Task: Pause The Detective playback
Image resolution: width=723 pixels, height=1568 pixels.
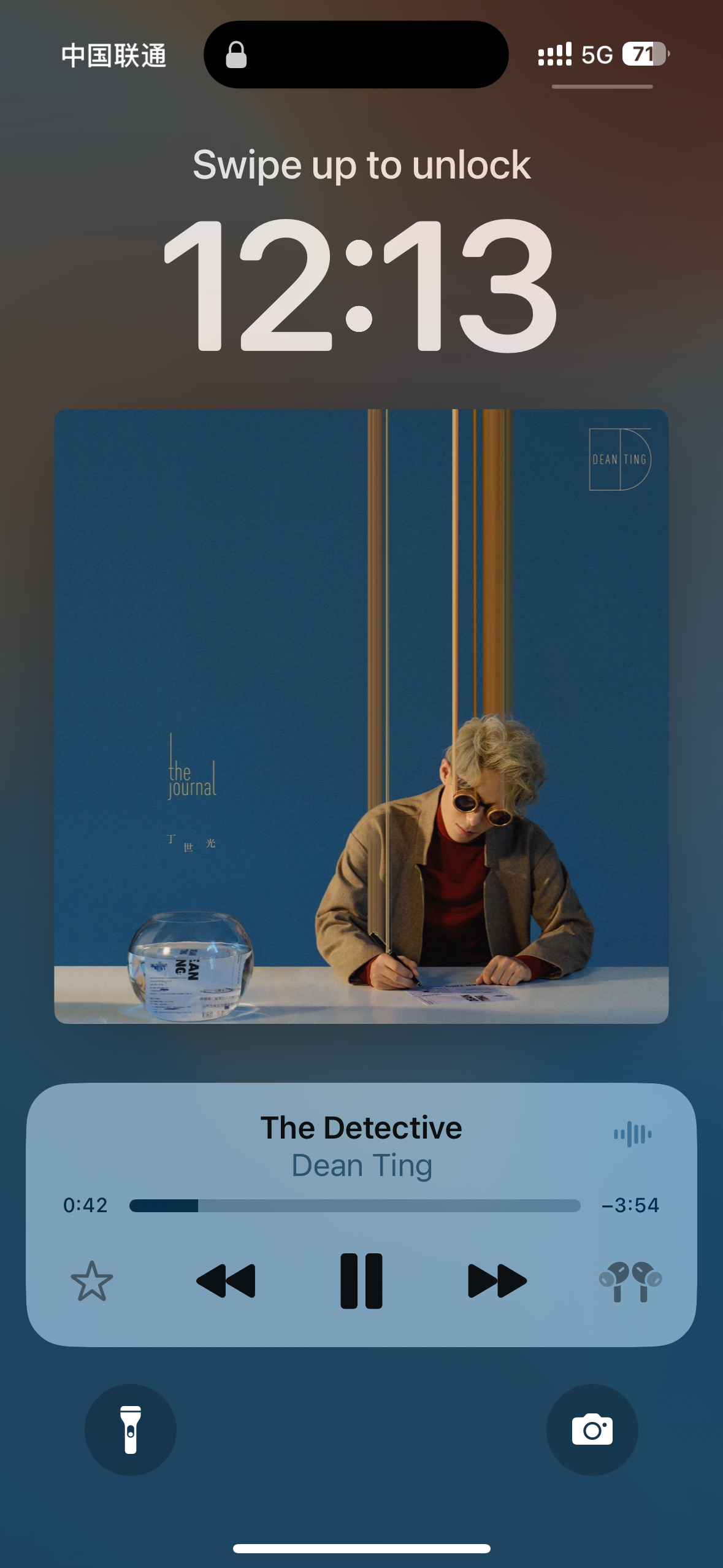Action: click(x=361, y=1281)
